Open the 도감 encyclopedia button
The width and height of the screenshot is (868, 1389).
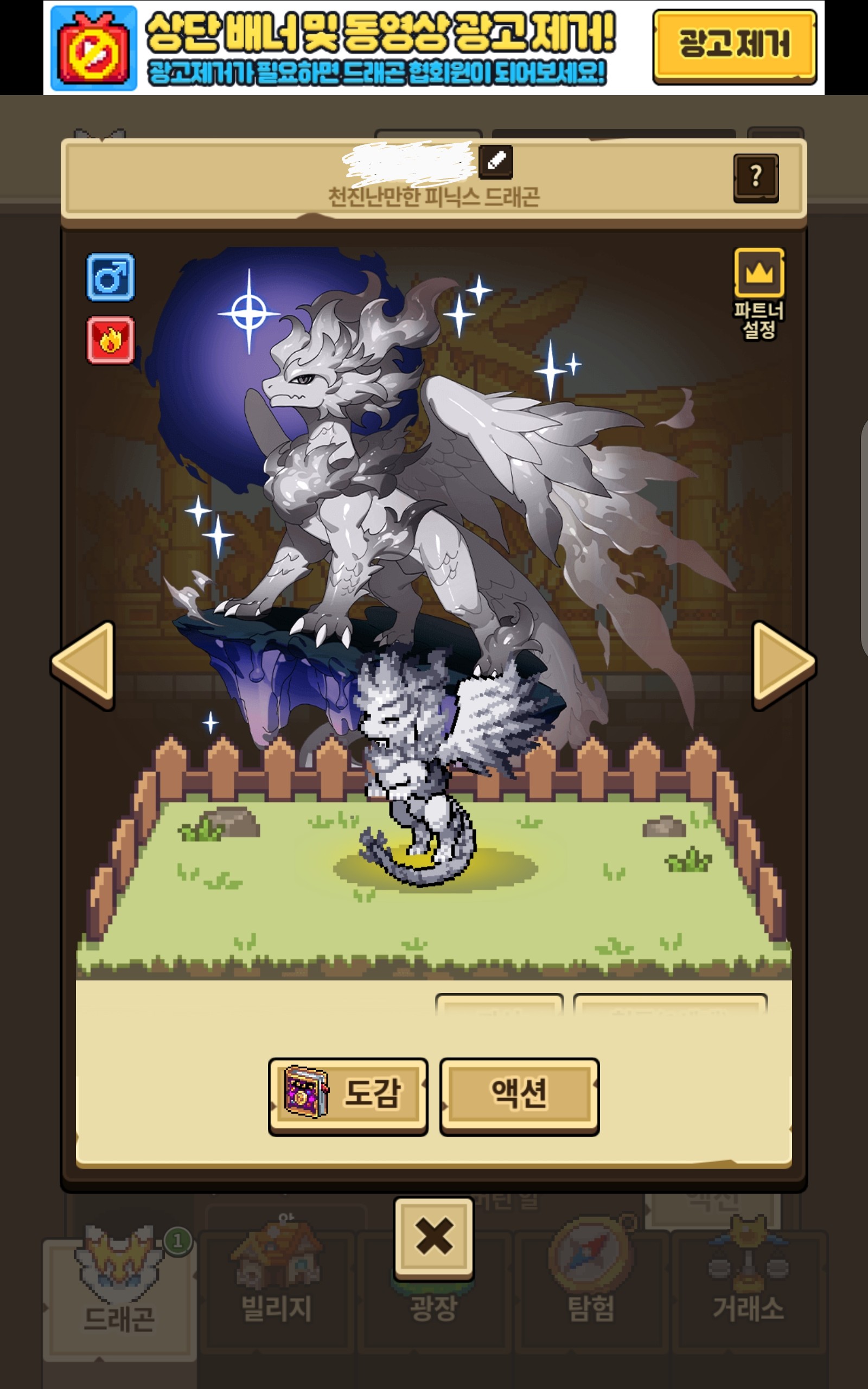point(348,1096)
